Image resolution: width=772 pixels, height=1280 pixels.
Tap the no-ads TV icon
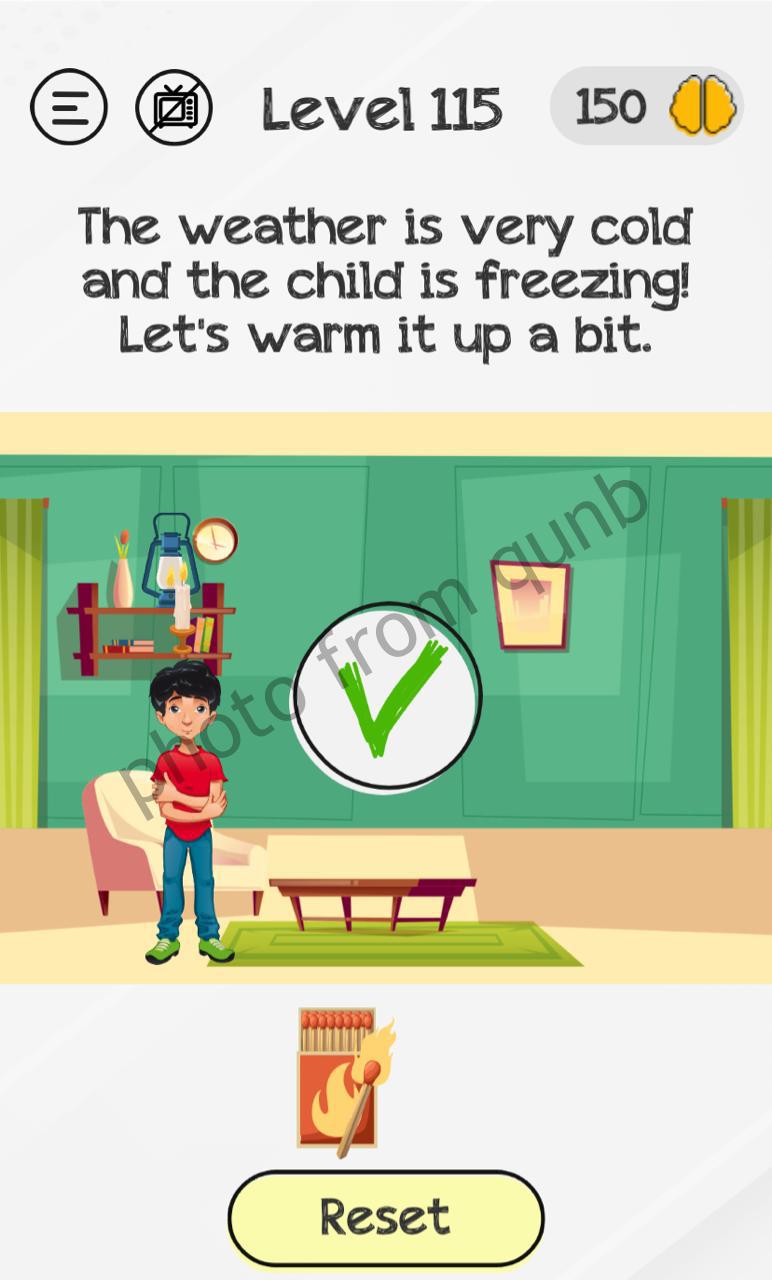click(174, 107)
